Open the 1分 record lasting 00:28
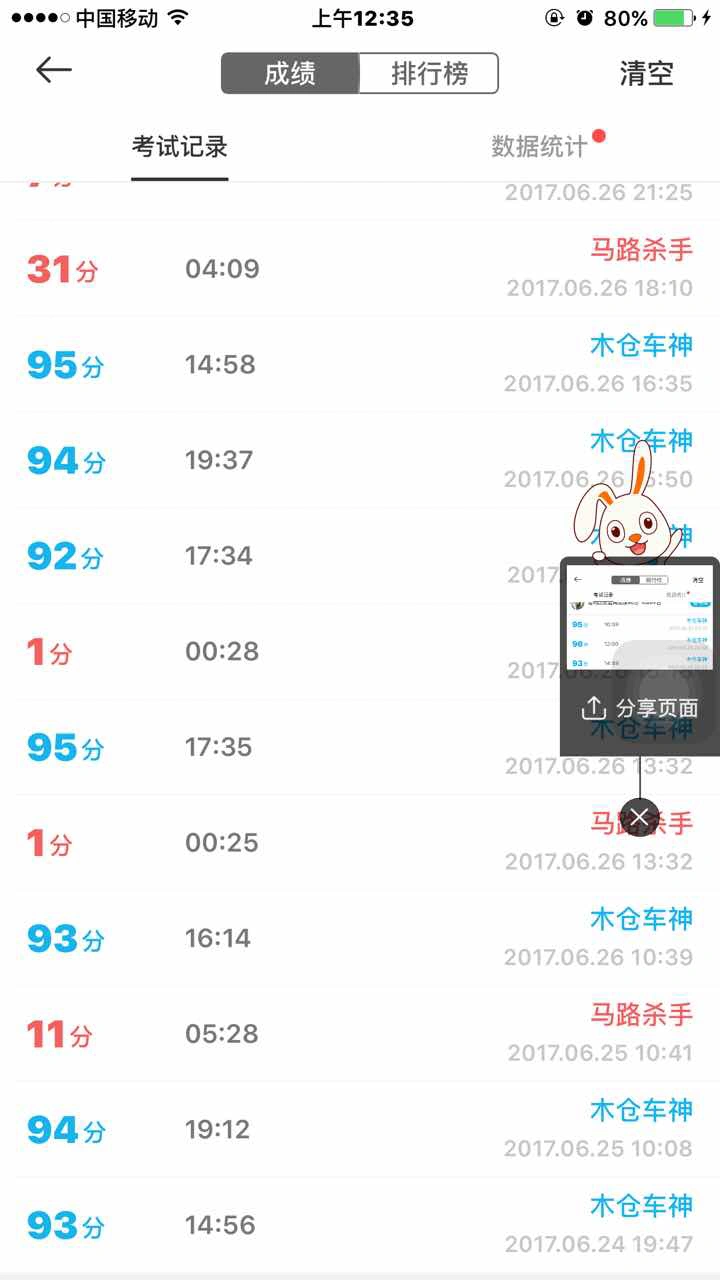 pyautogui.click(x=300, y=651)
